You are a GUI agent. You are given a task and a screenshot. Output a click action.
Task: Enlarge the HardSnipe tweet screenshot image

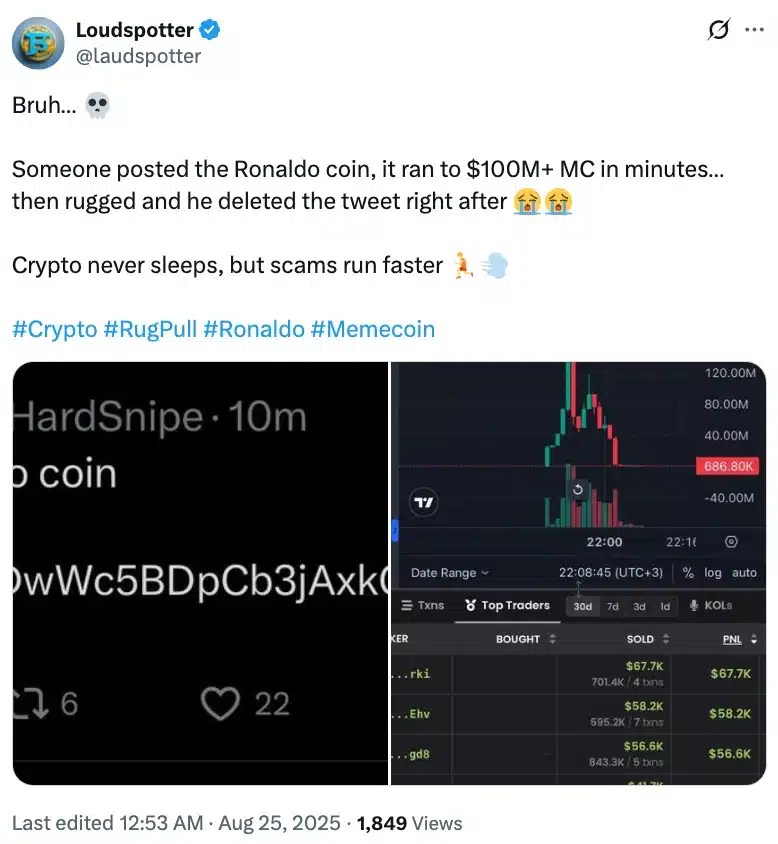200,573
